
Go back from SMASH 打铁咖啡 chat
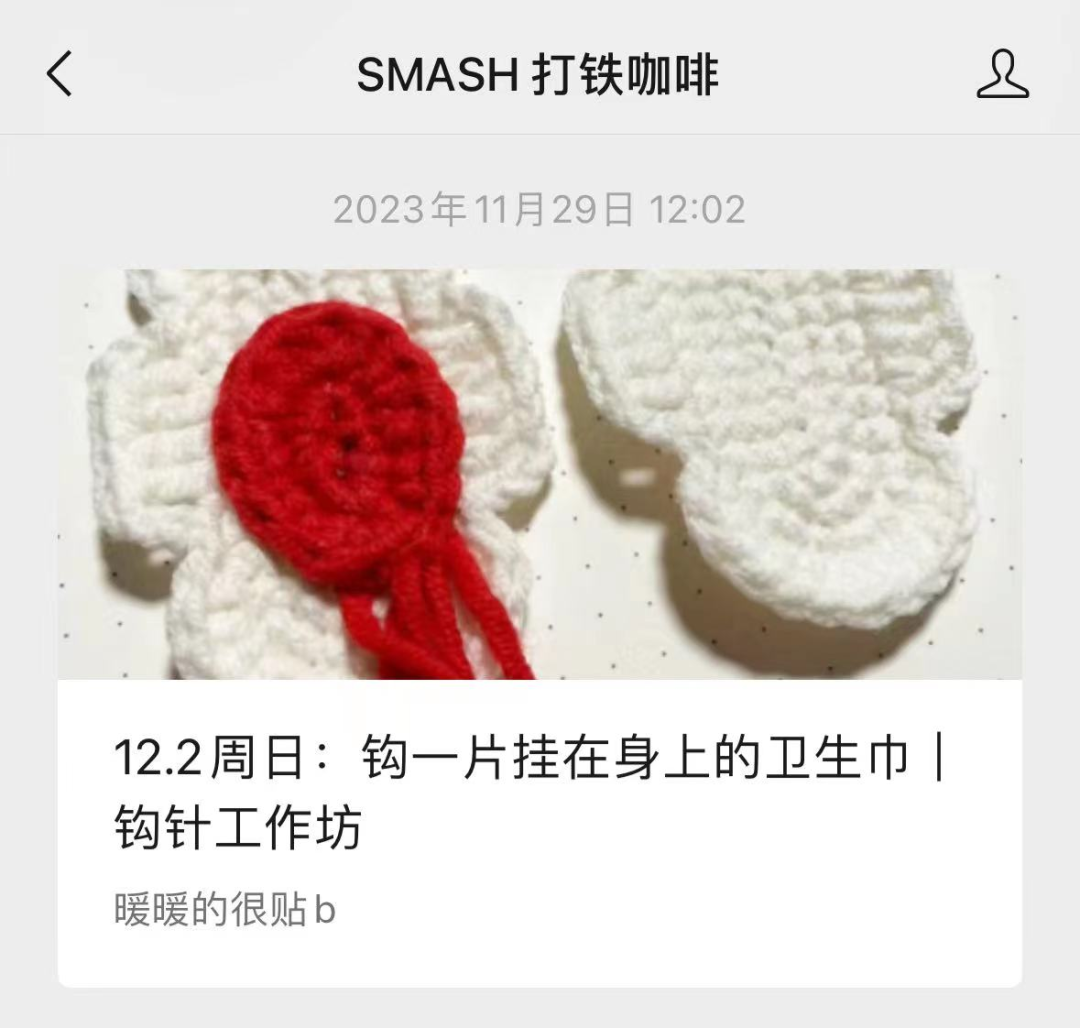point(60,75)
